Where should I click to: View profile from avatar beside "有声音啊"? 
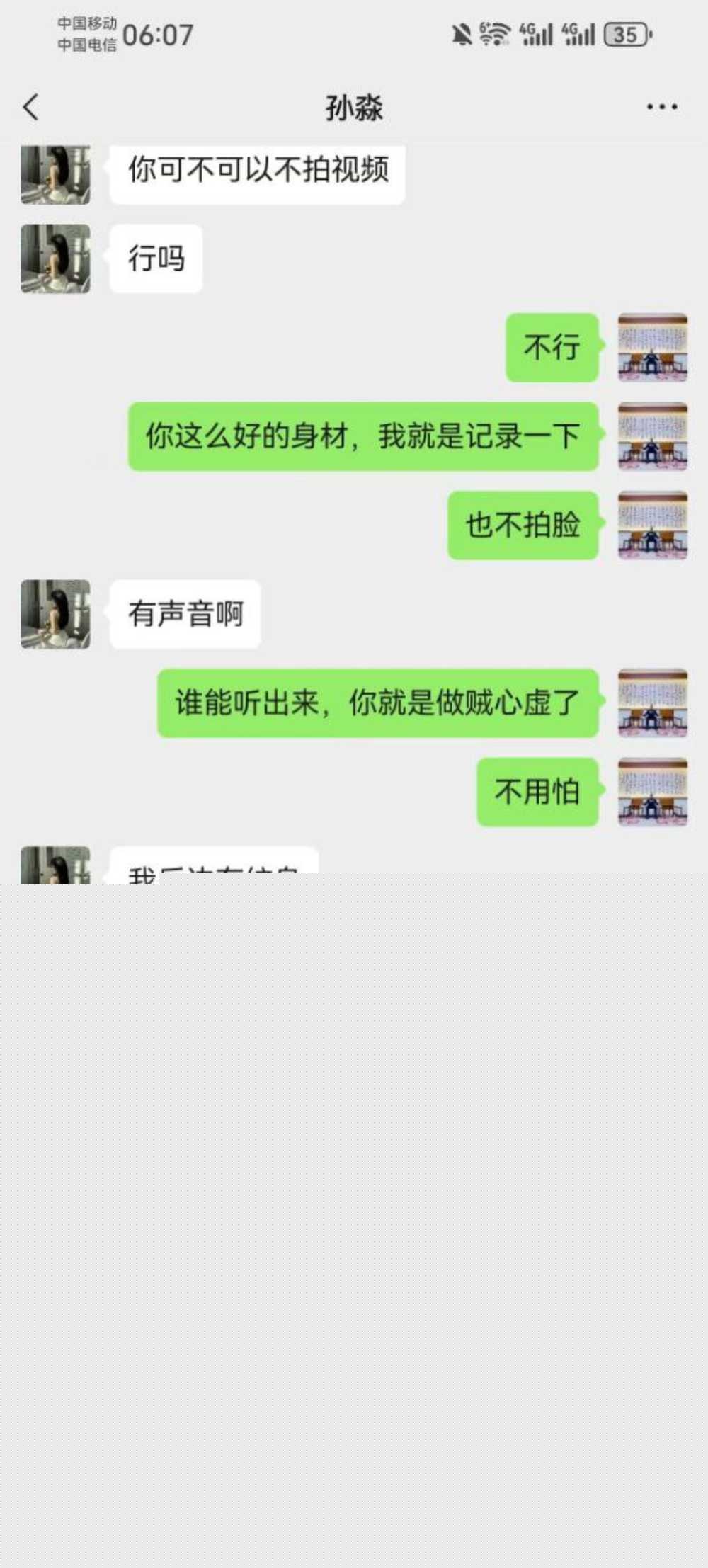55,615
